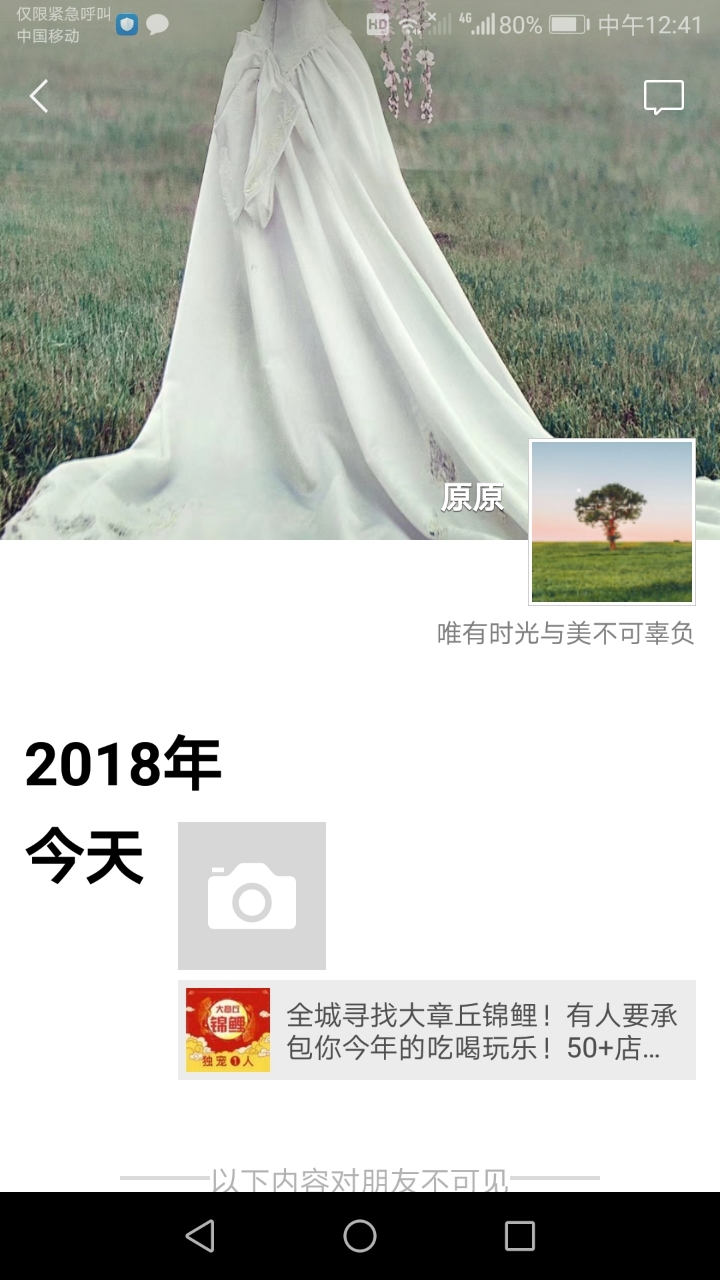The image size is (720, 1280).
Task: Open recent apps from navigation bar
Action: point(519,1236)
